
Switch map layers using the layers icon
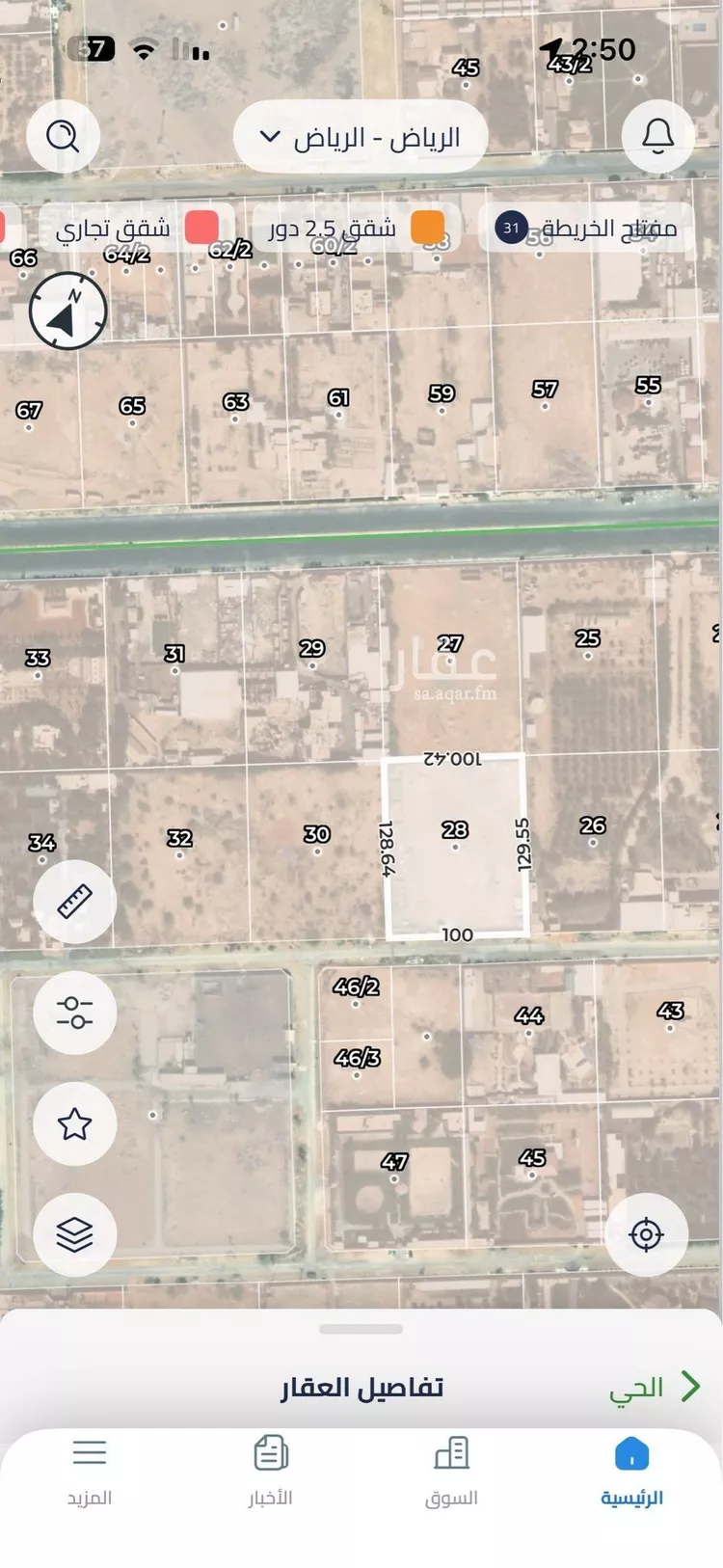tap(74, 1234)
